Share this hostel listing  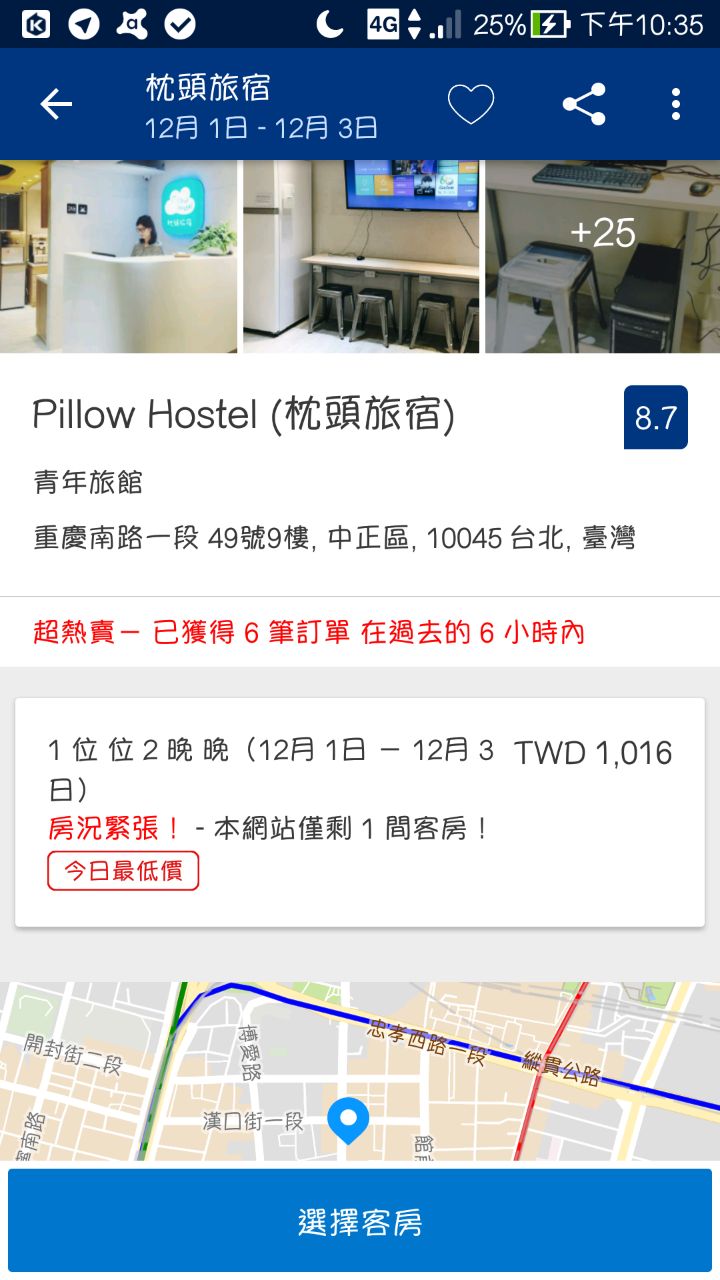coord(584,104)
